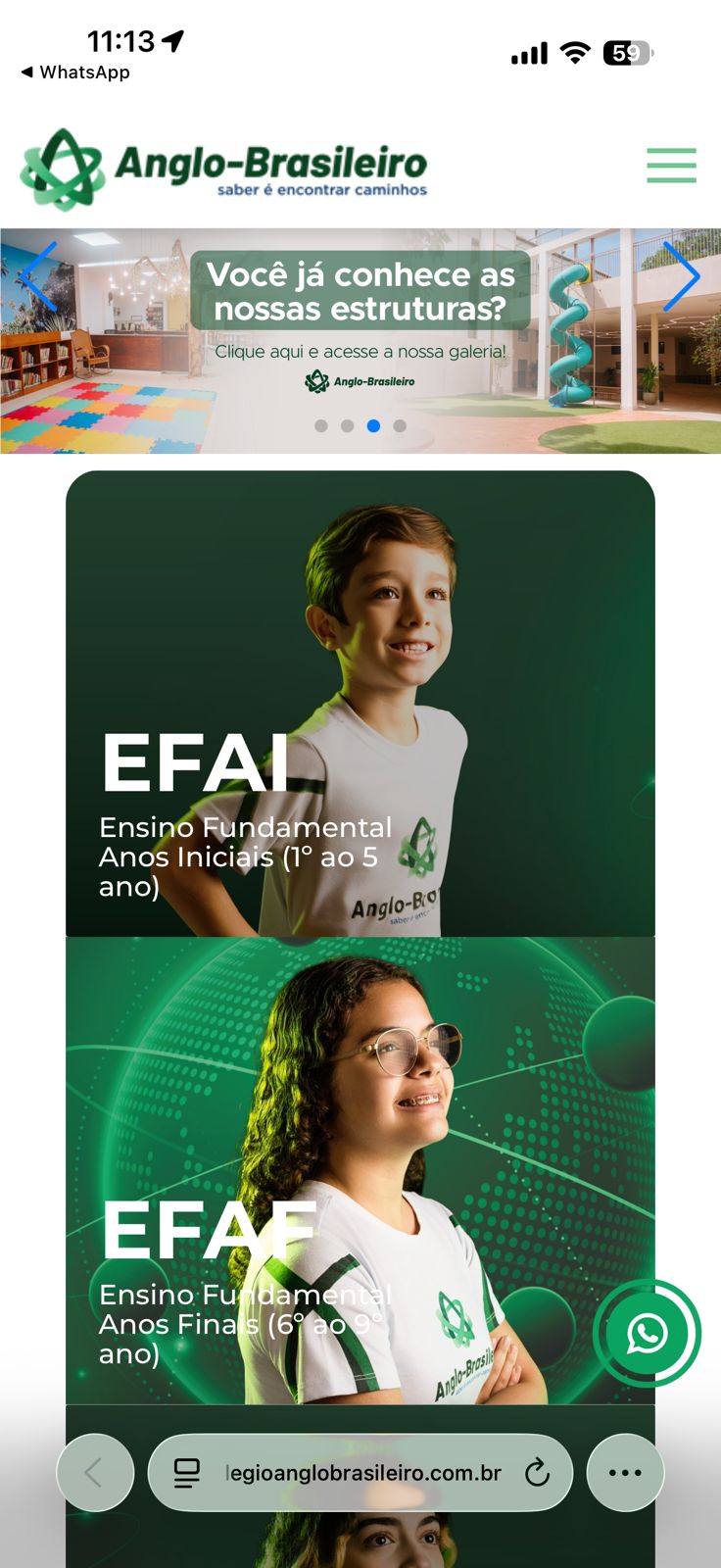Image resolution: width=721 pixels, height=1568 pixels.
Task: Open the EFAF Anos Finais card
Action: pyautogui.click(x=360, y=1170)
